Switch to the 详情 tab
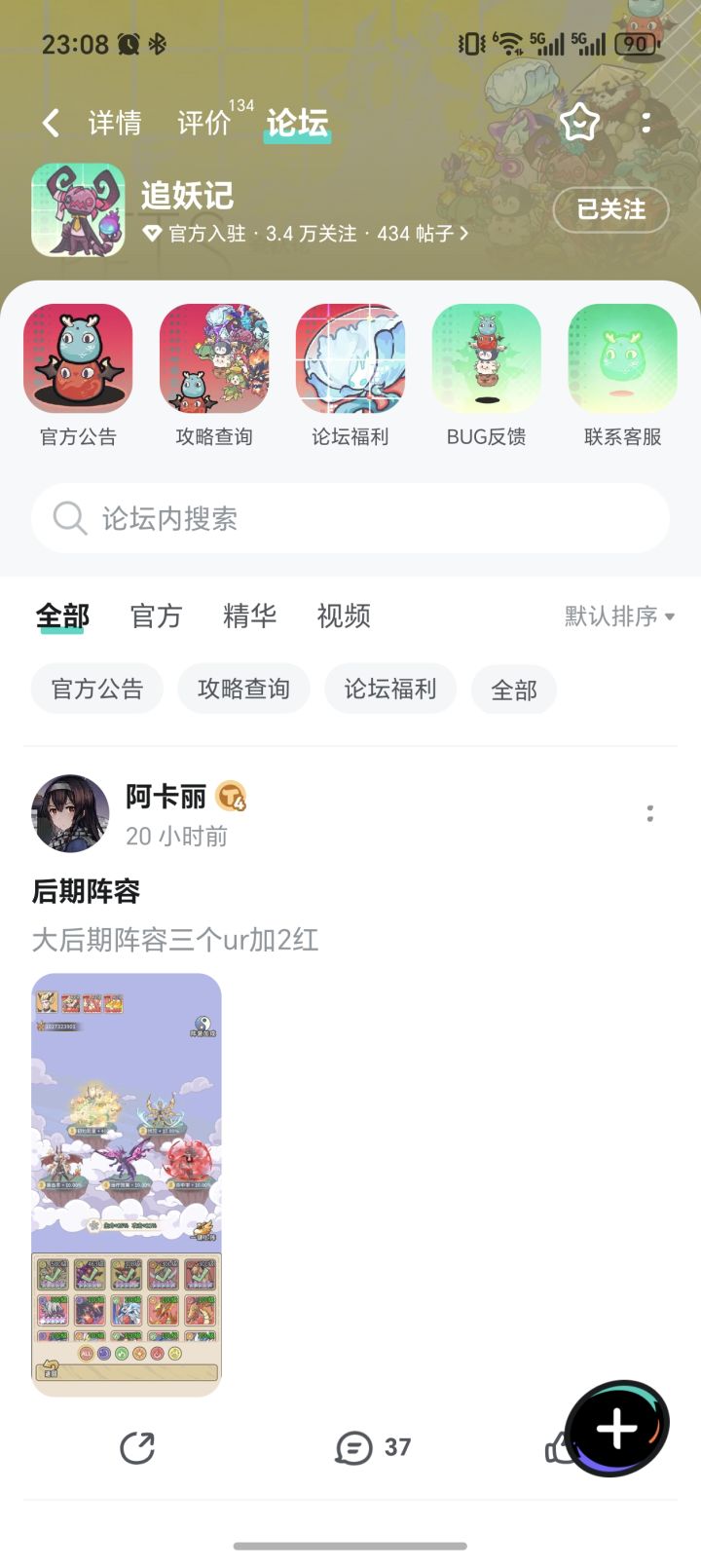This screenshot has width=701, height=1568. [x=115, y=123]
